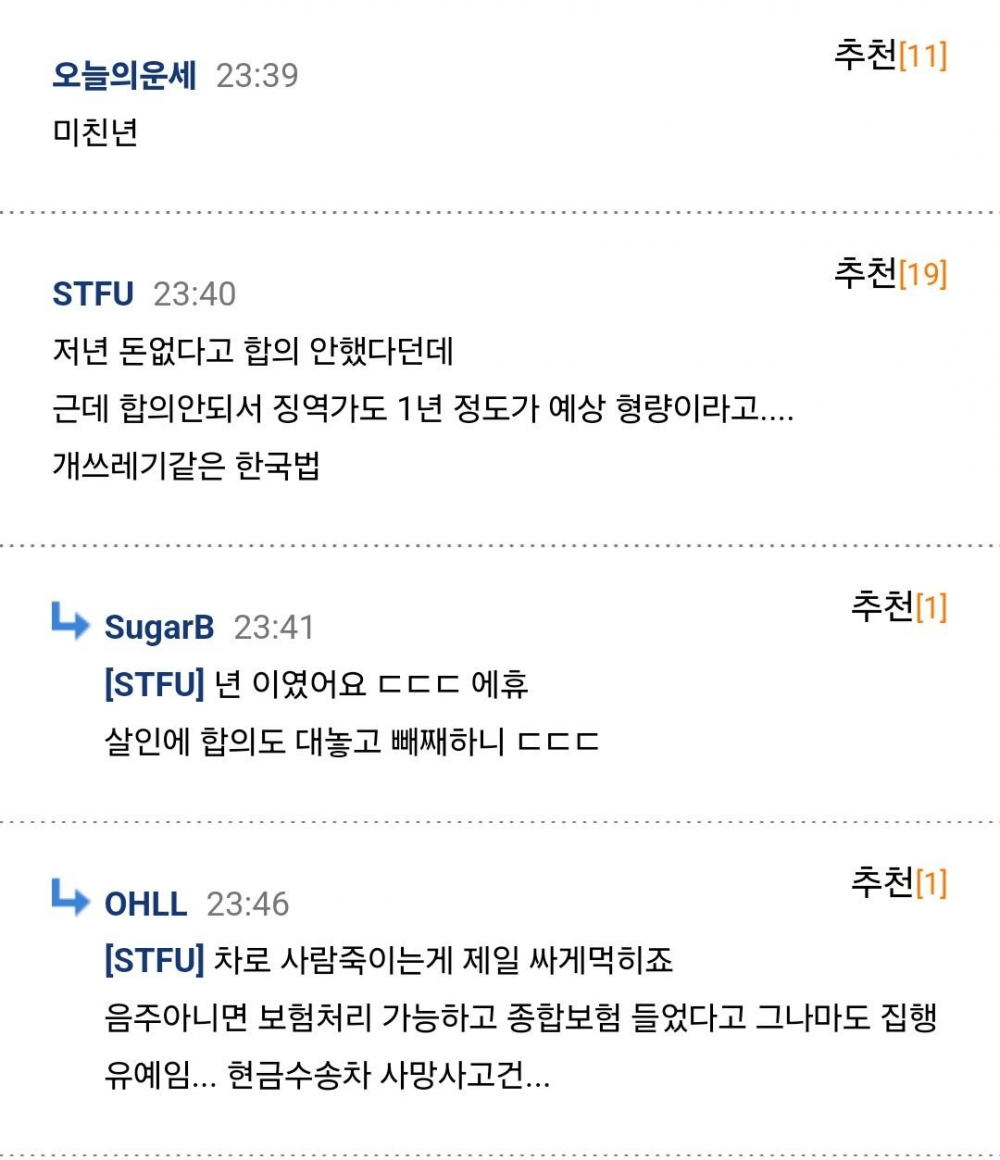Recommend 오늘의운세's comment
This screenshot has width=1000, height=1160.
pos(891,55)
